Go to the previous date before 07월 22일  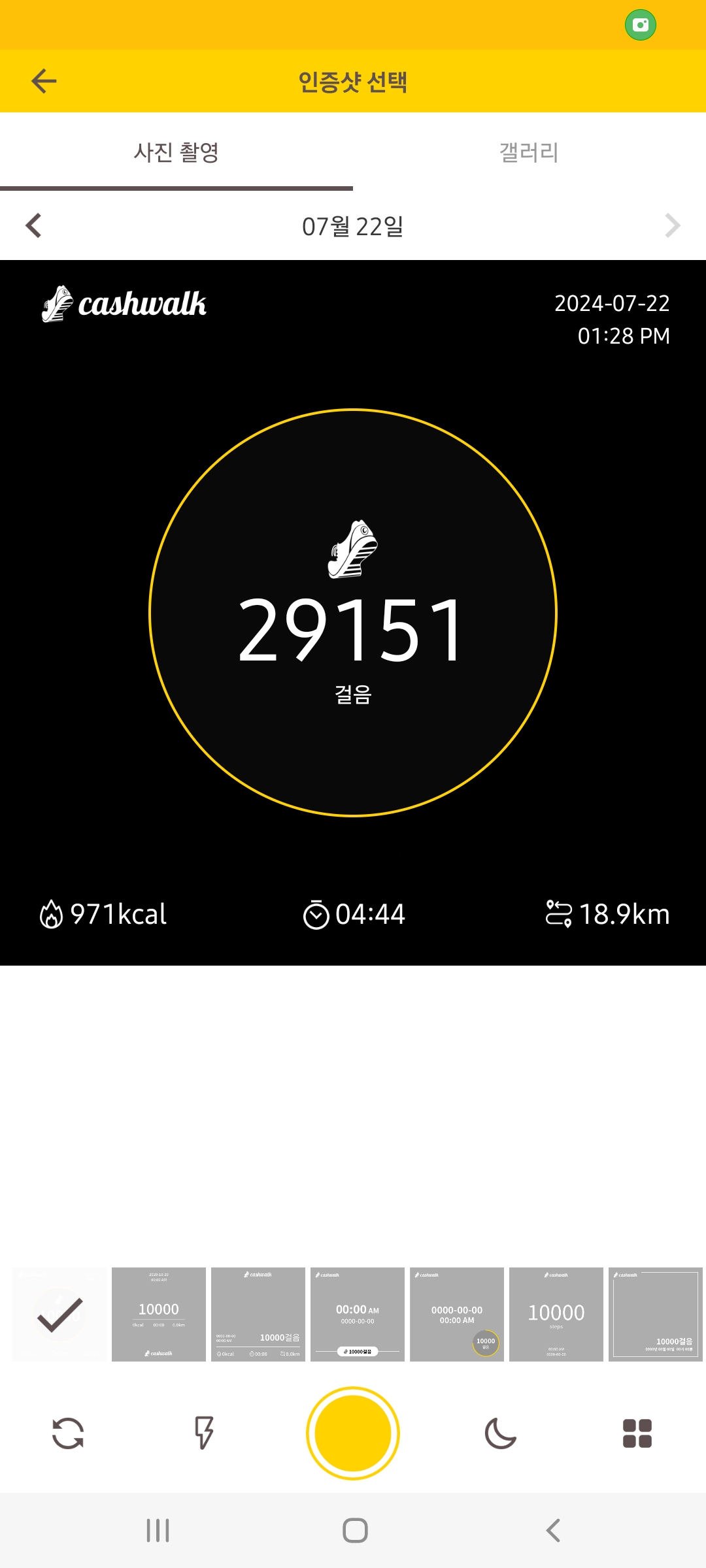pos(33,226)
